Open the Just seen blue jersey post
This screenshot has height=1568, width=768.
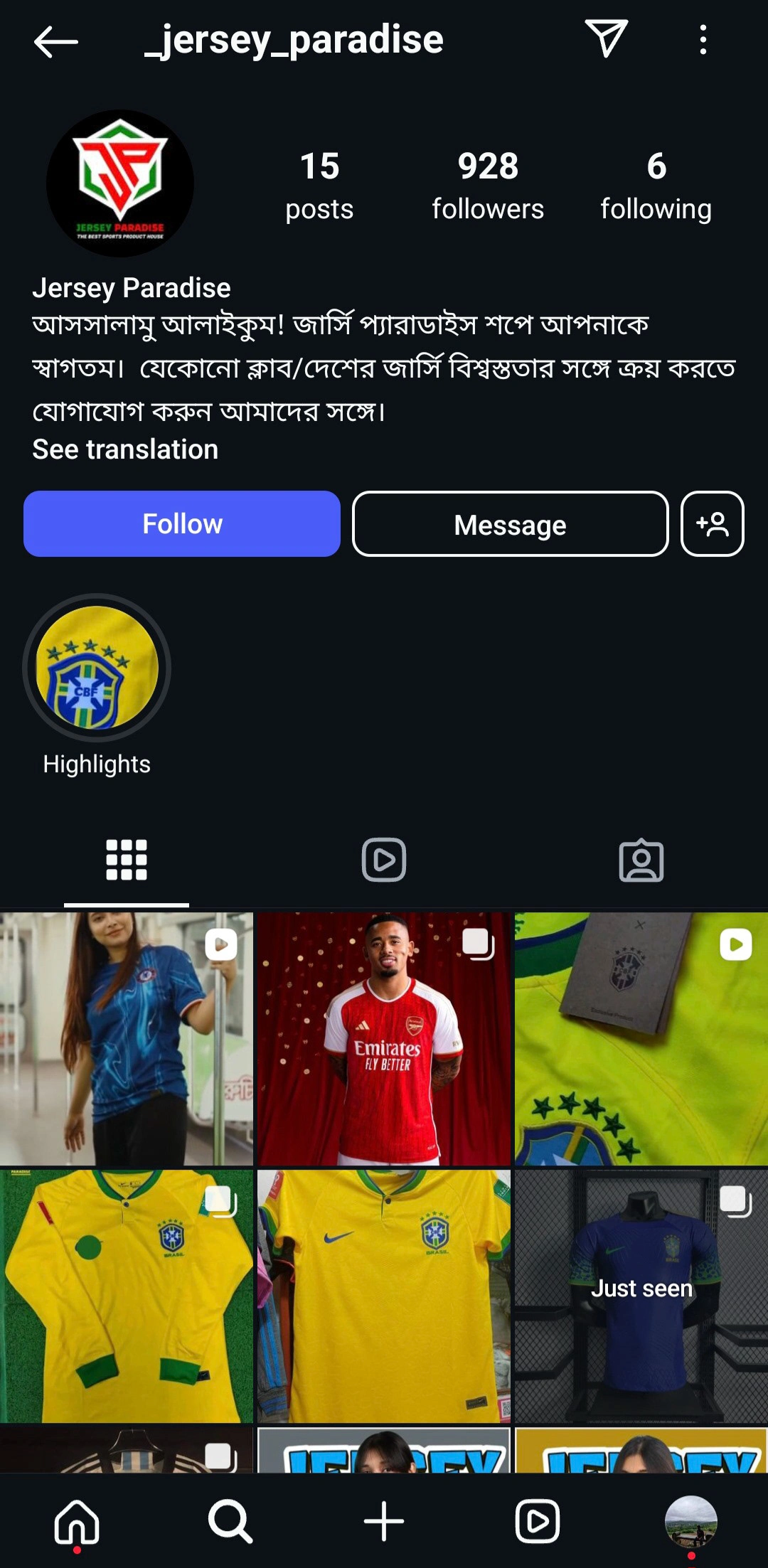641,1296
